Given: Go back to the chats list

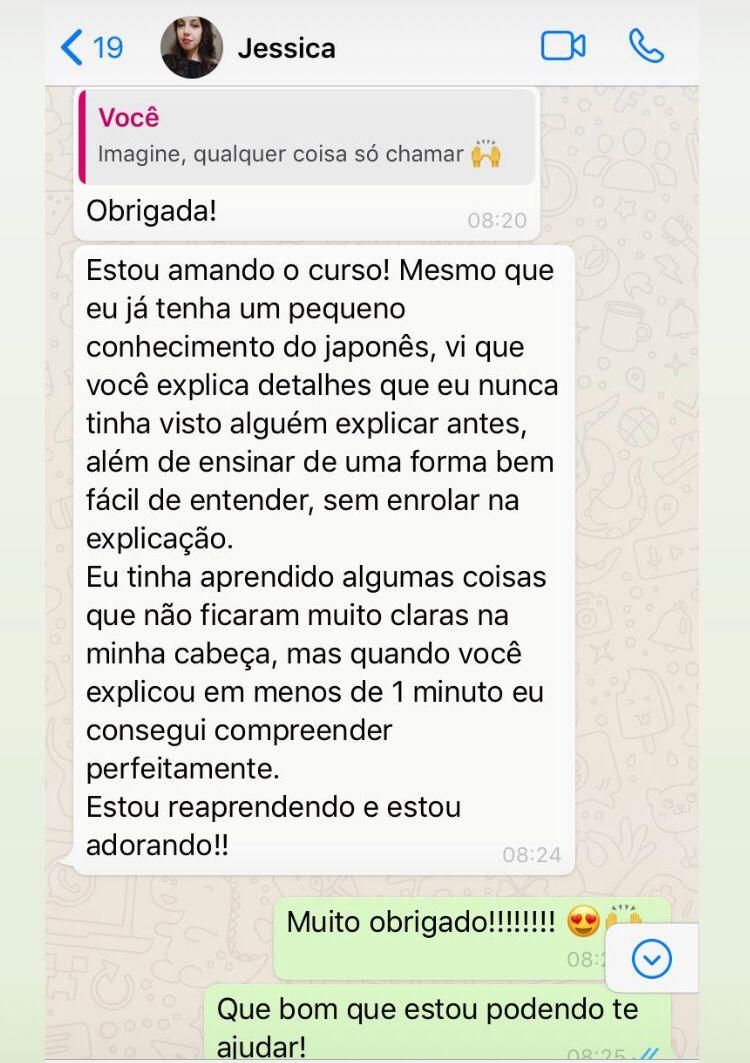Looking at the screenshot, I should pyautogui.click(x=90, y=47).
